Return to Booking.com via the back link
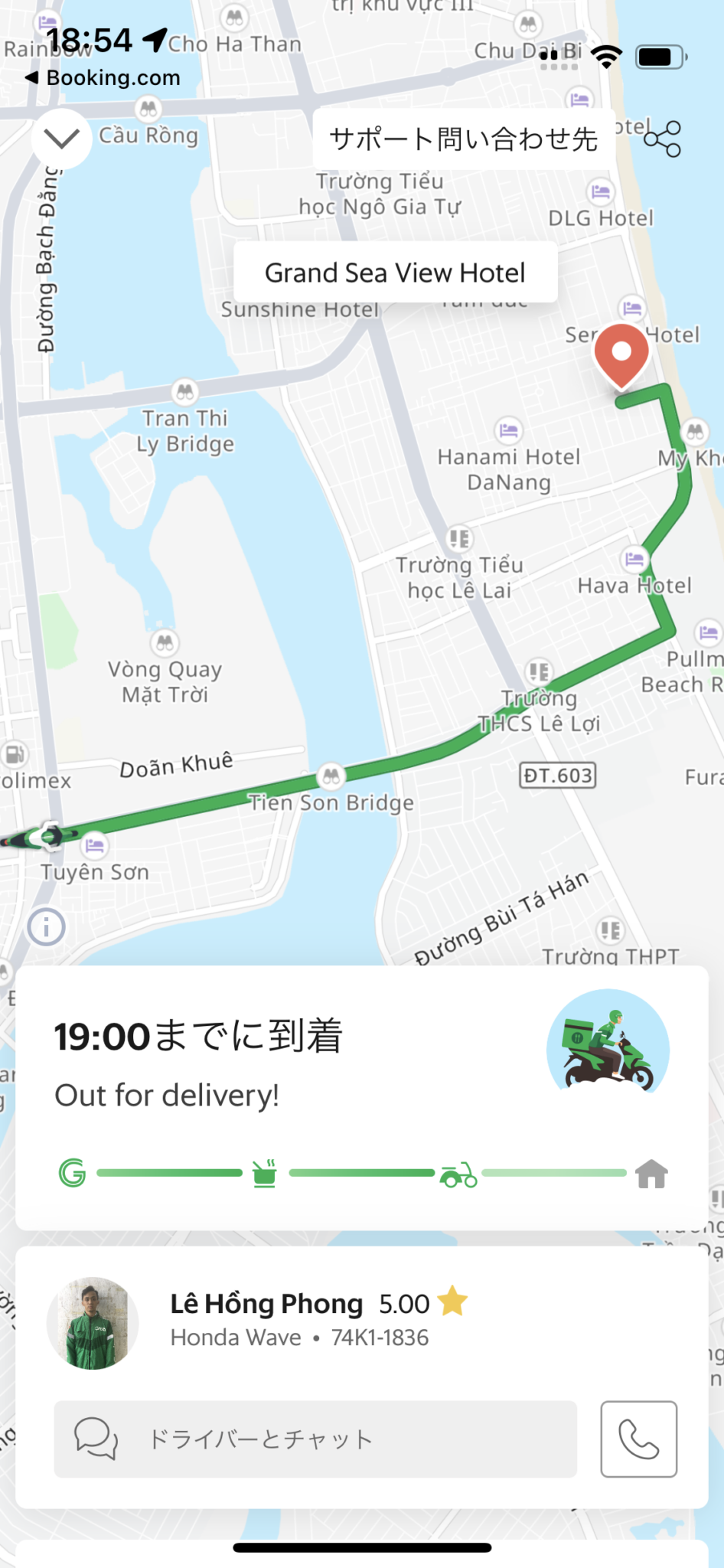The image size is (724, 1568). [103, 78]
